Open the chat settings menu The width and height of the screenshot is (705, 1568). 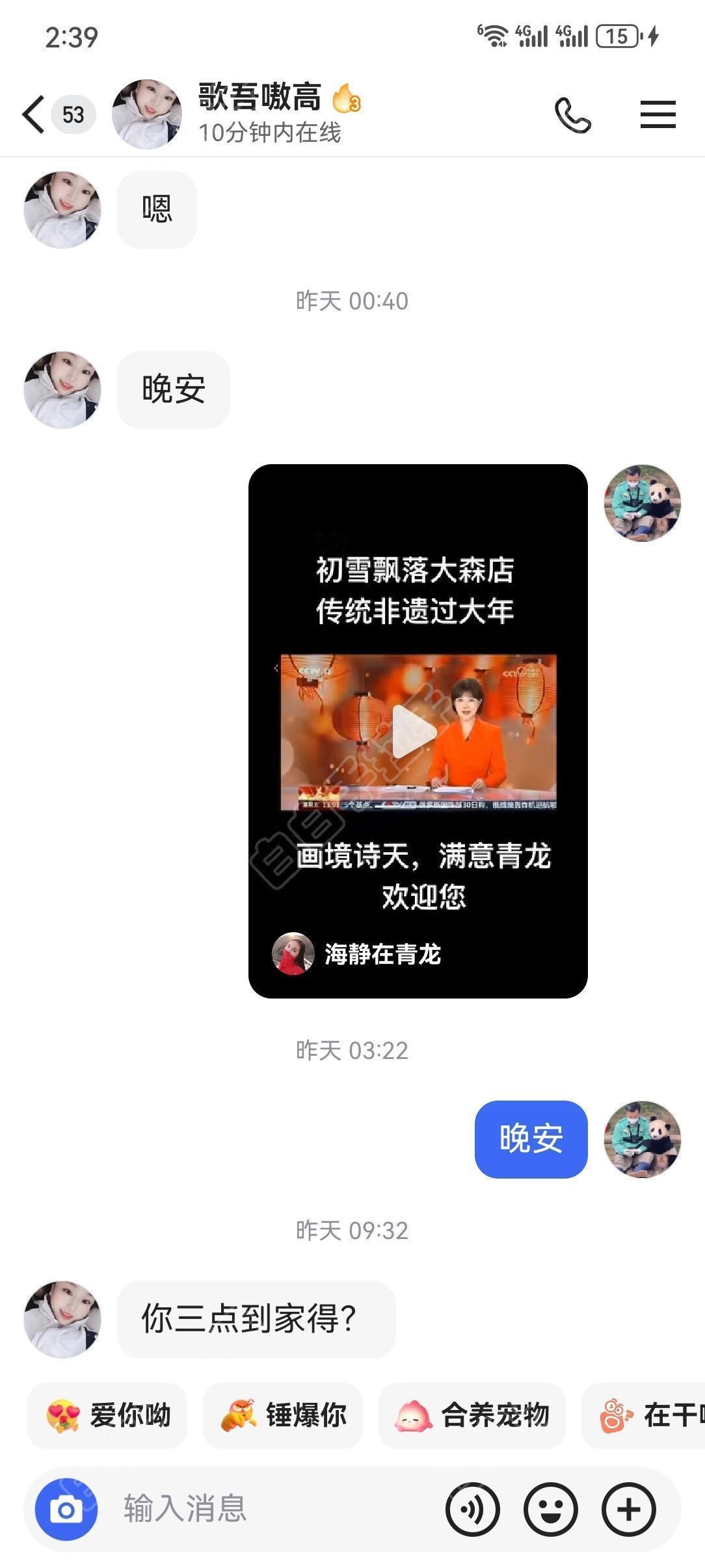[658, 115]
